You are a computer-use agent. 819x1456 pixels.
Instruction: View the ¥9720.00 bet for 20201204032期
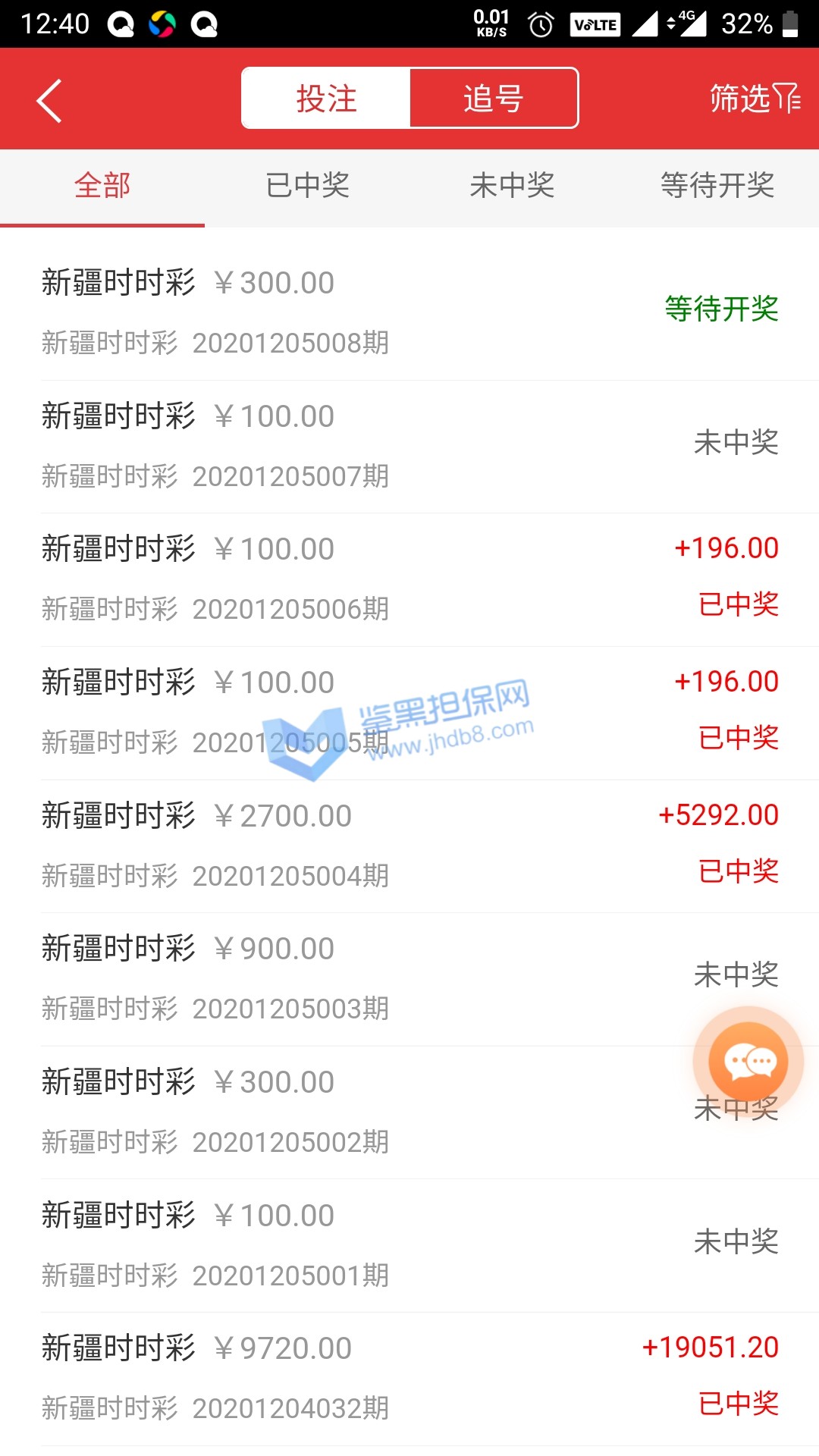click(x=409, y=1377)
